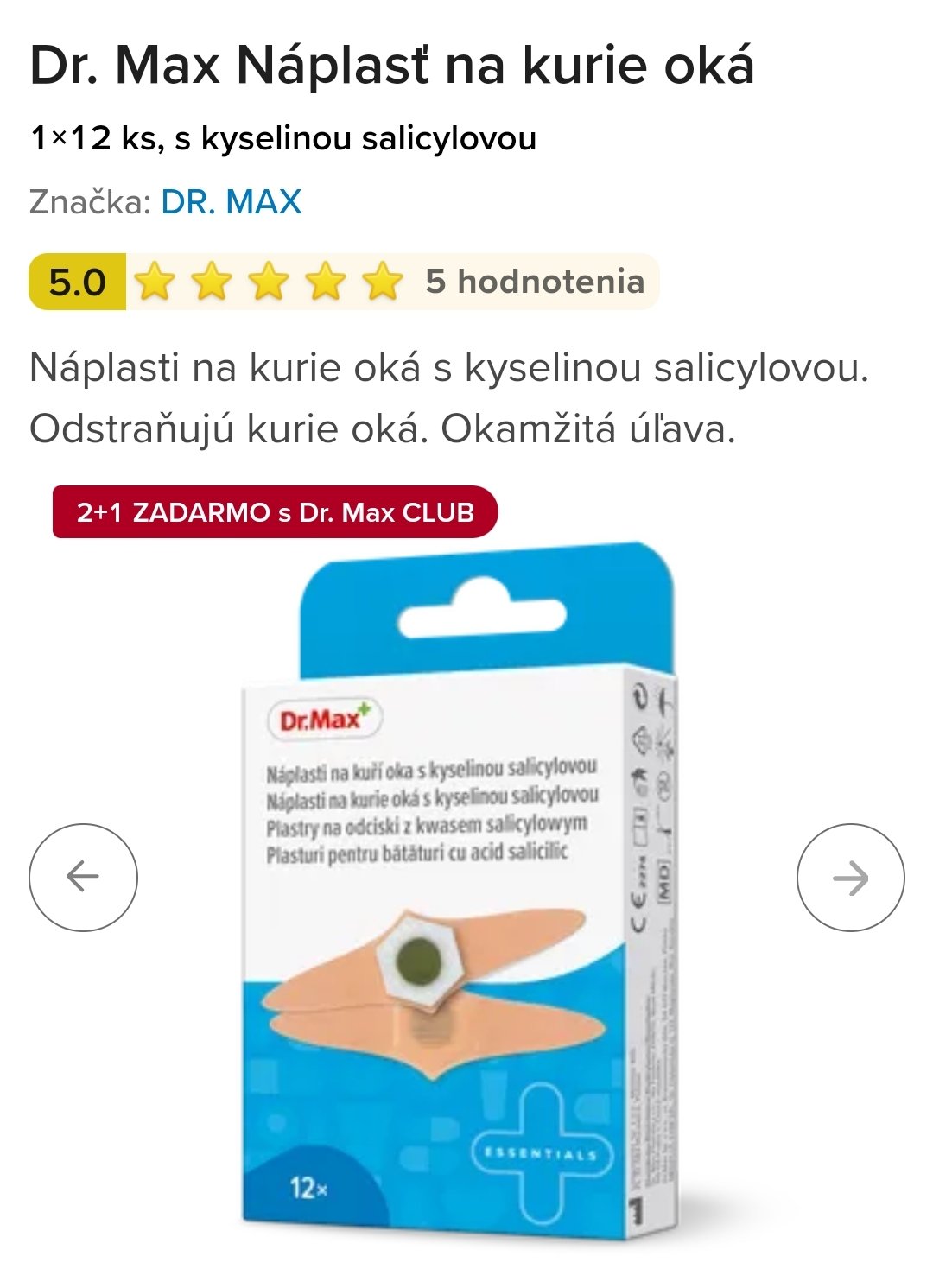Viewport: 933px width, 1288px height.
Task: Tap the 2+1 ZADARMO Dr. Max CLUB badge
Action: pos(275,512)
